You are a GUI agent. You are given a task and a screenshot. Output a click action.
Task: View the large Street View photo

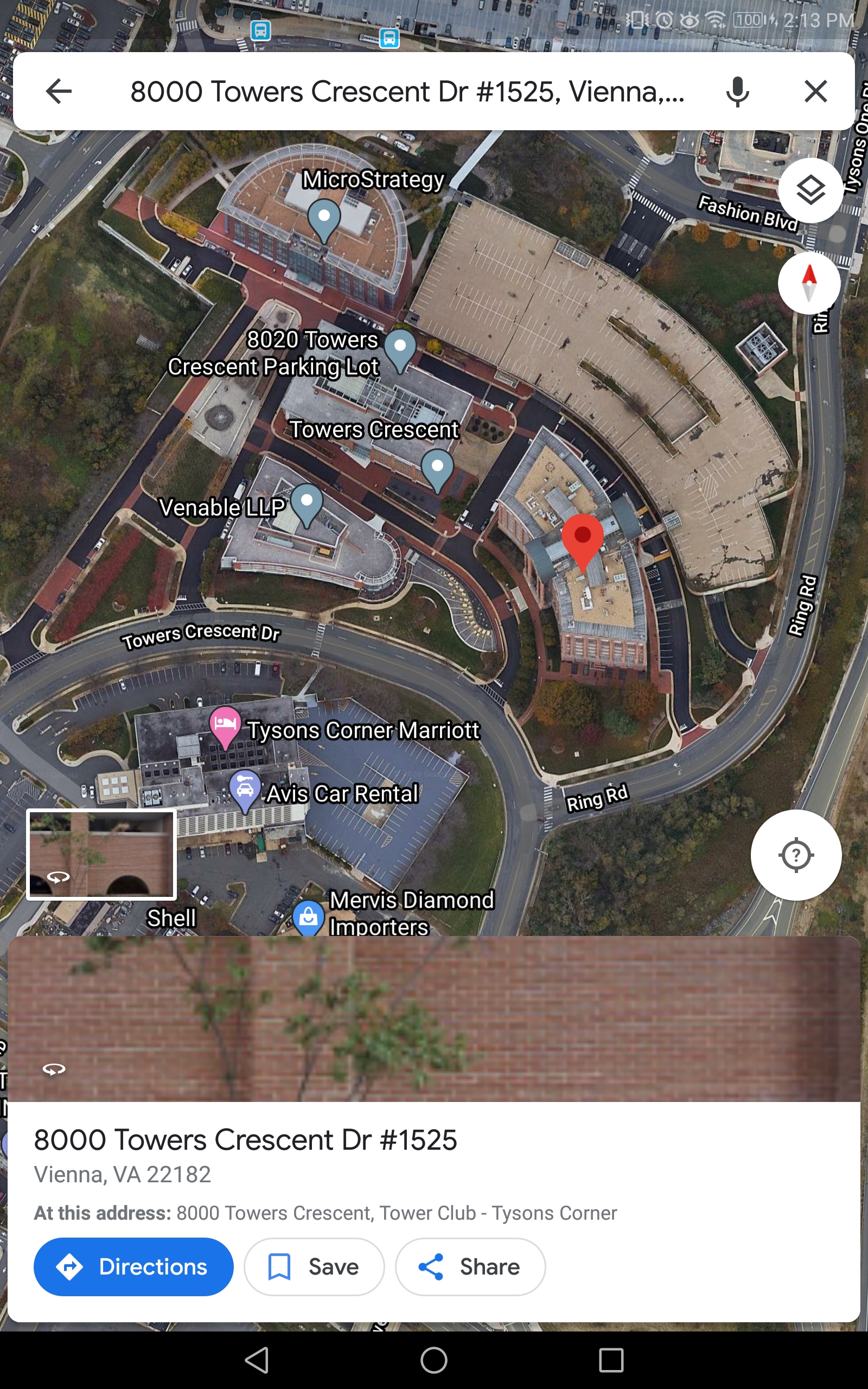[434, 1018]
